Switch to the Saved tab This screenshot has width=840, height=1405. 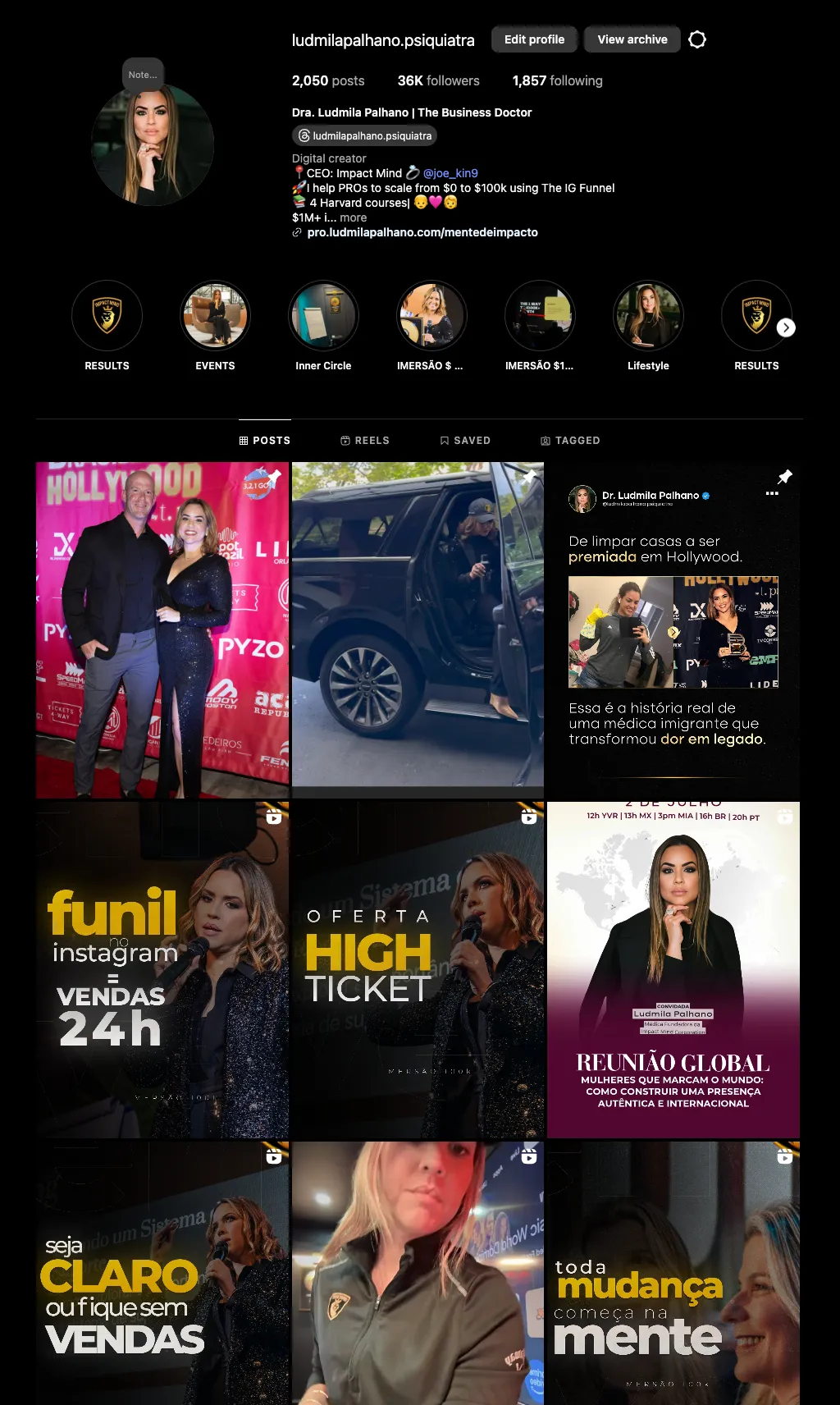[x=465, y=441]
